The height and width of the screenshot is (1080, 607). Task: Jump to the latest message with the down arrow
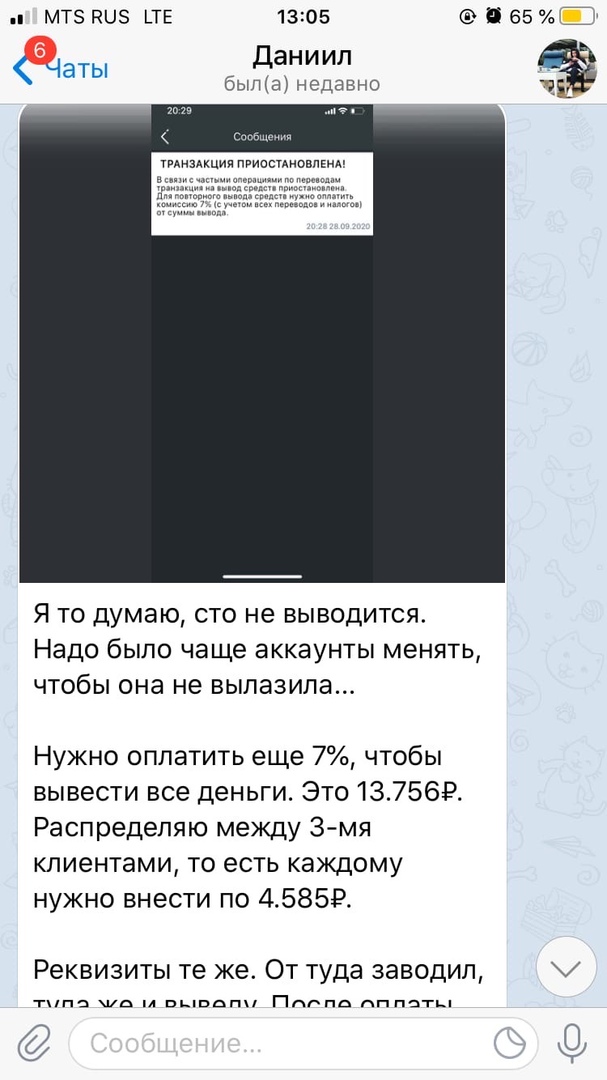(x=566, y=969)
